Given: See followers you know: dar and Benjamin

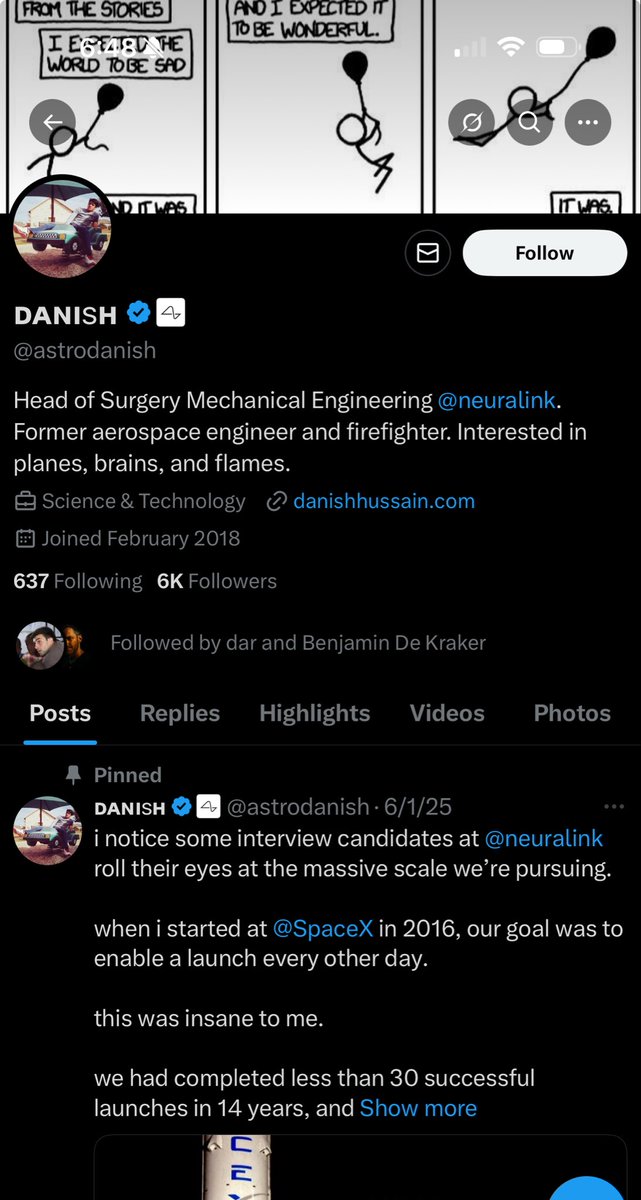Looking at the screenshot, I should [297, 643].
